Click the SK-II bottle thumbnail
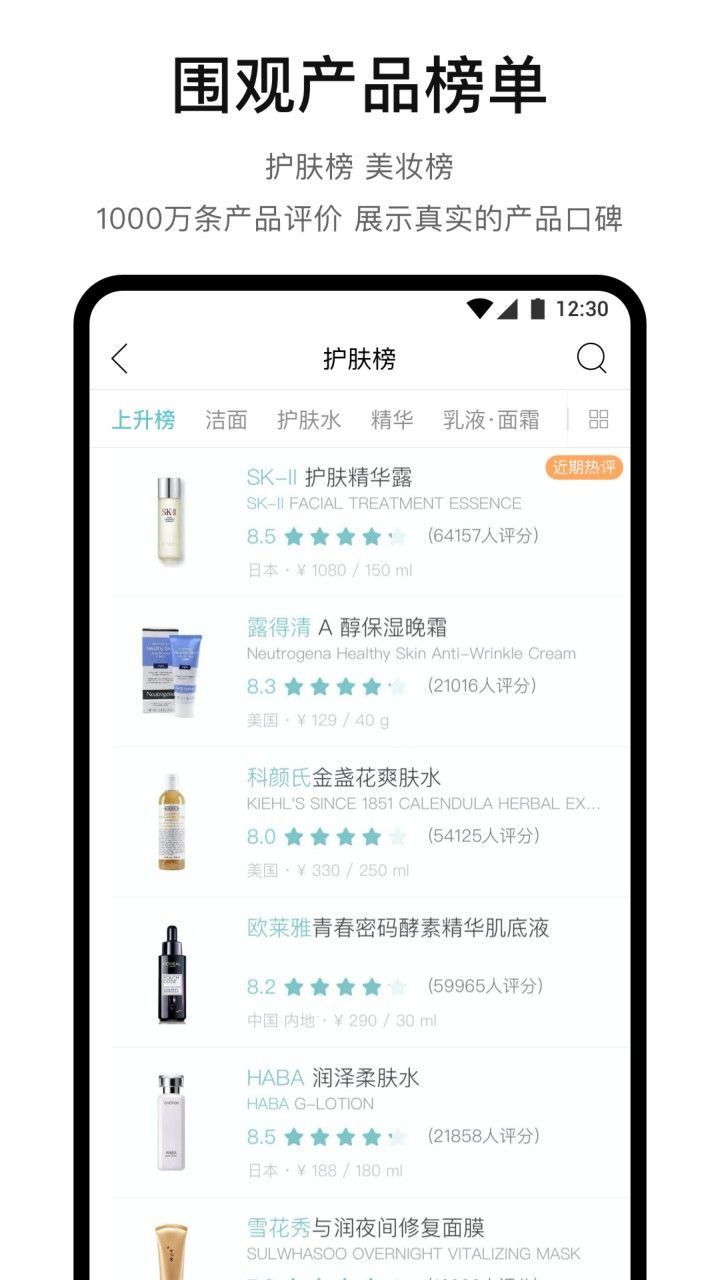720x1280 pixels. pos(170,520)
